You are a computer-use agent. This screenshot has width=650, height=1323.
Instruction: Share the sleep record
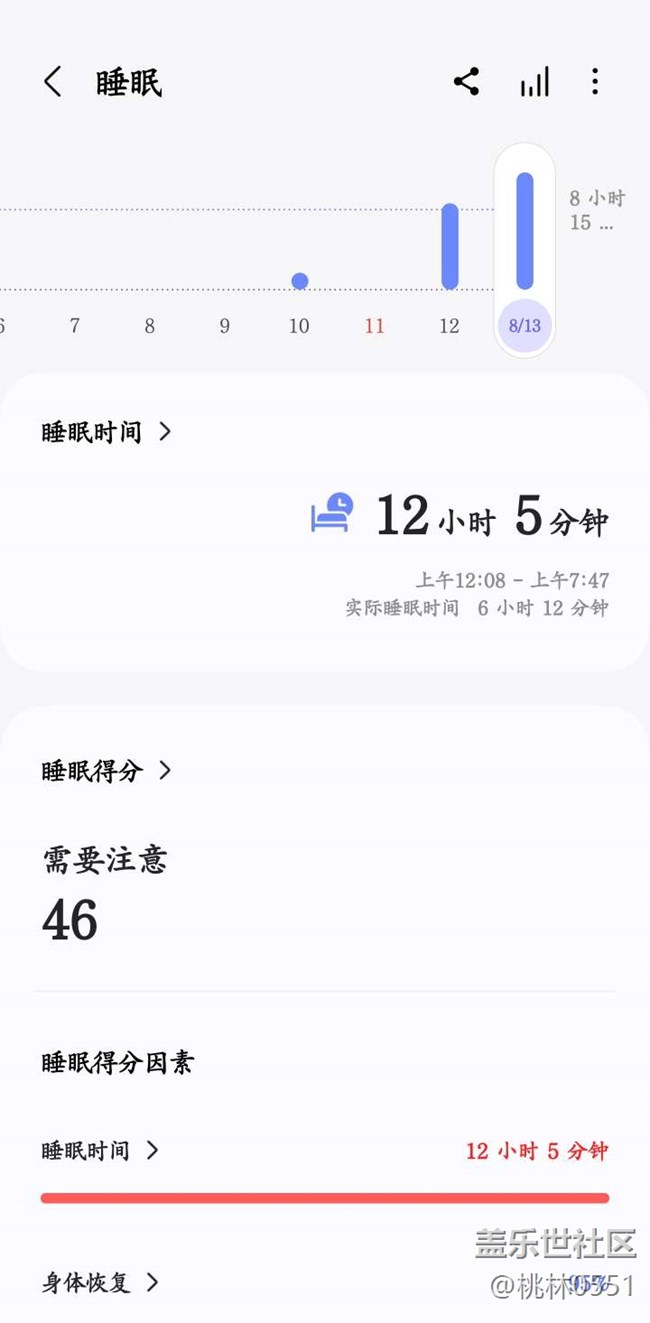click(x=466, y=82)
